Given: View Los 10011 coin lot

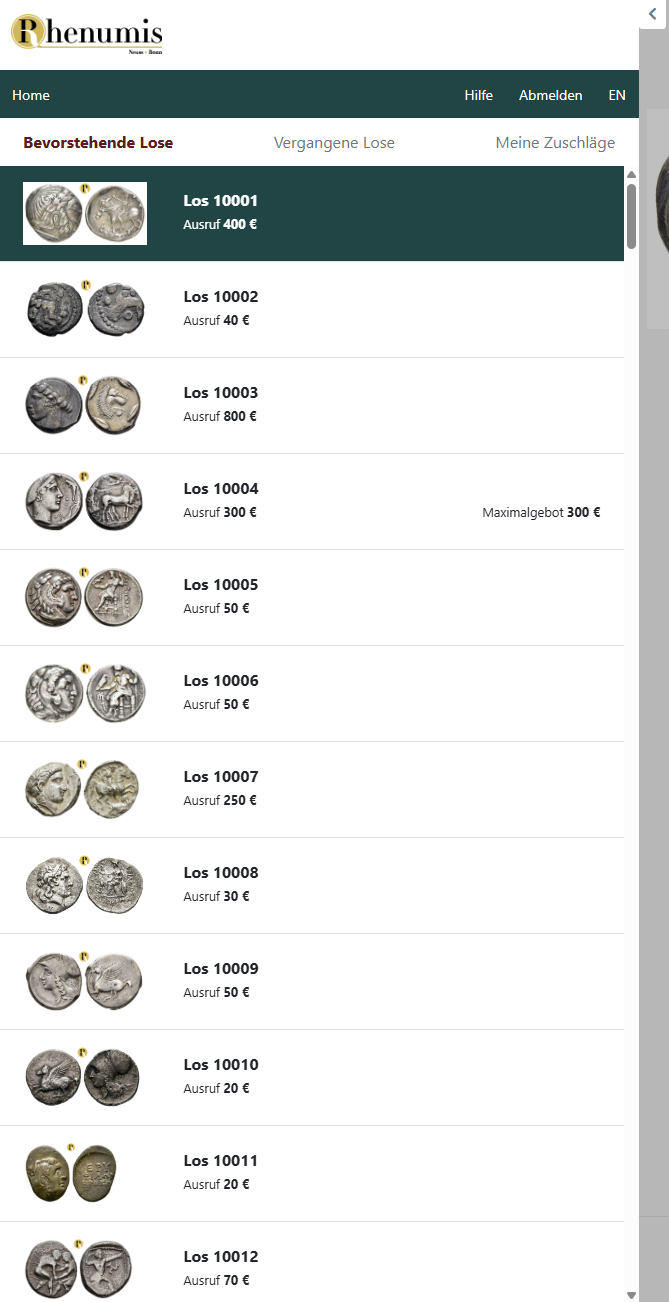Looking at the screenshot, I should point(312,1173).
